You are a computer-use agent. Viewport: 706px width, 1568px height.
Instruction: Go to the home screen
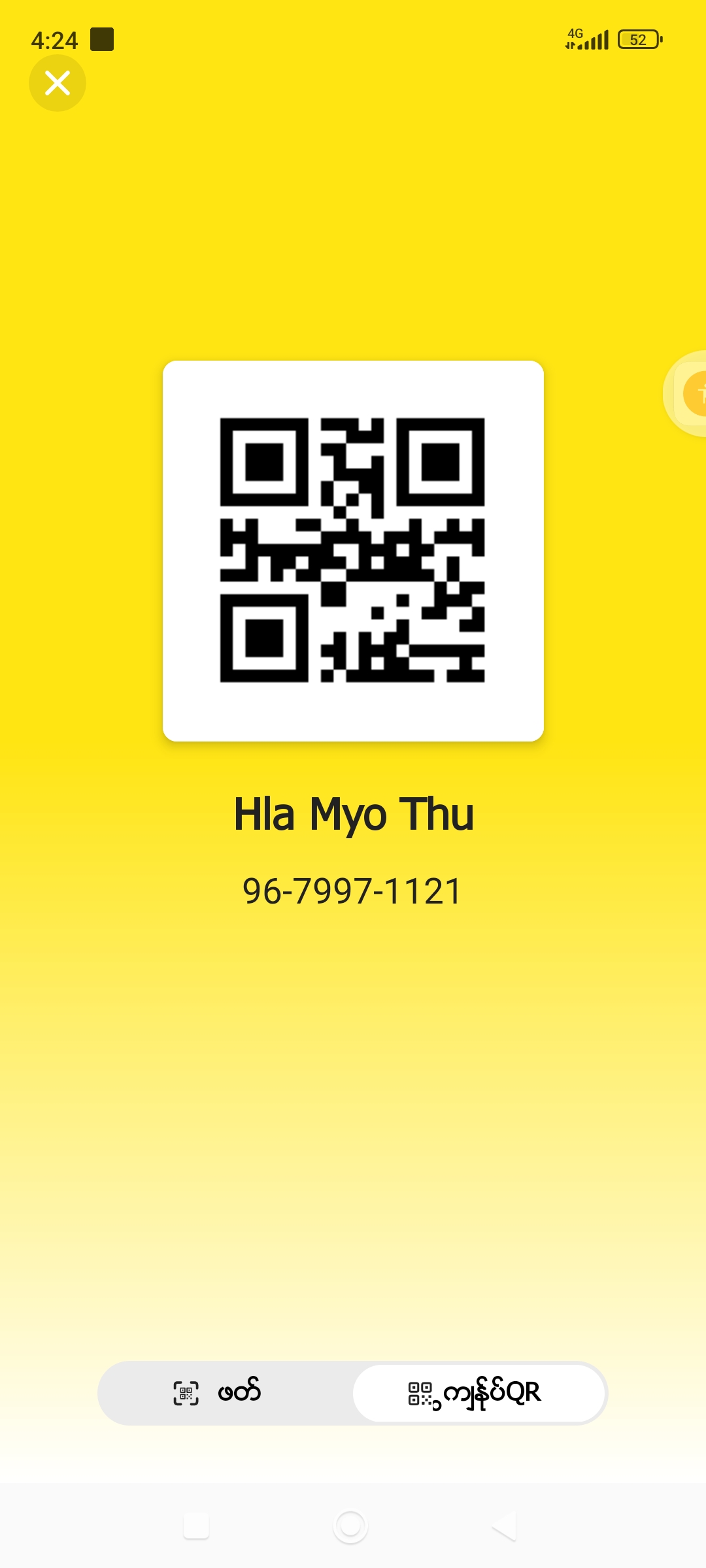point(350,1527)
